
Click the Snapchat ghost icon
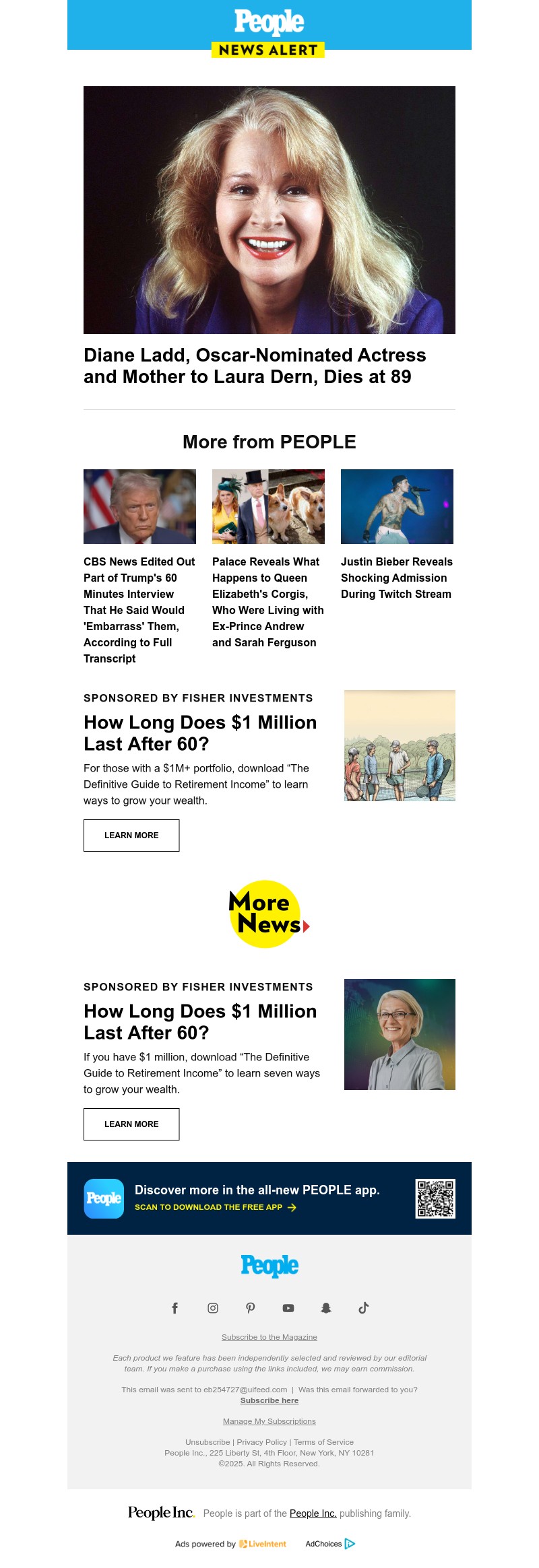tap(325, 1308)
